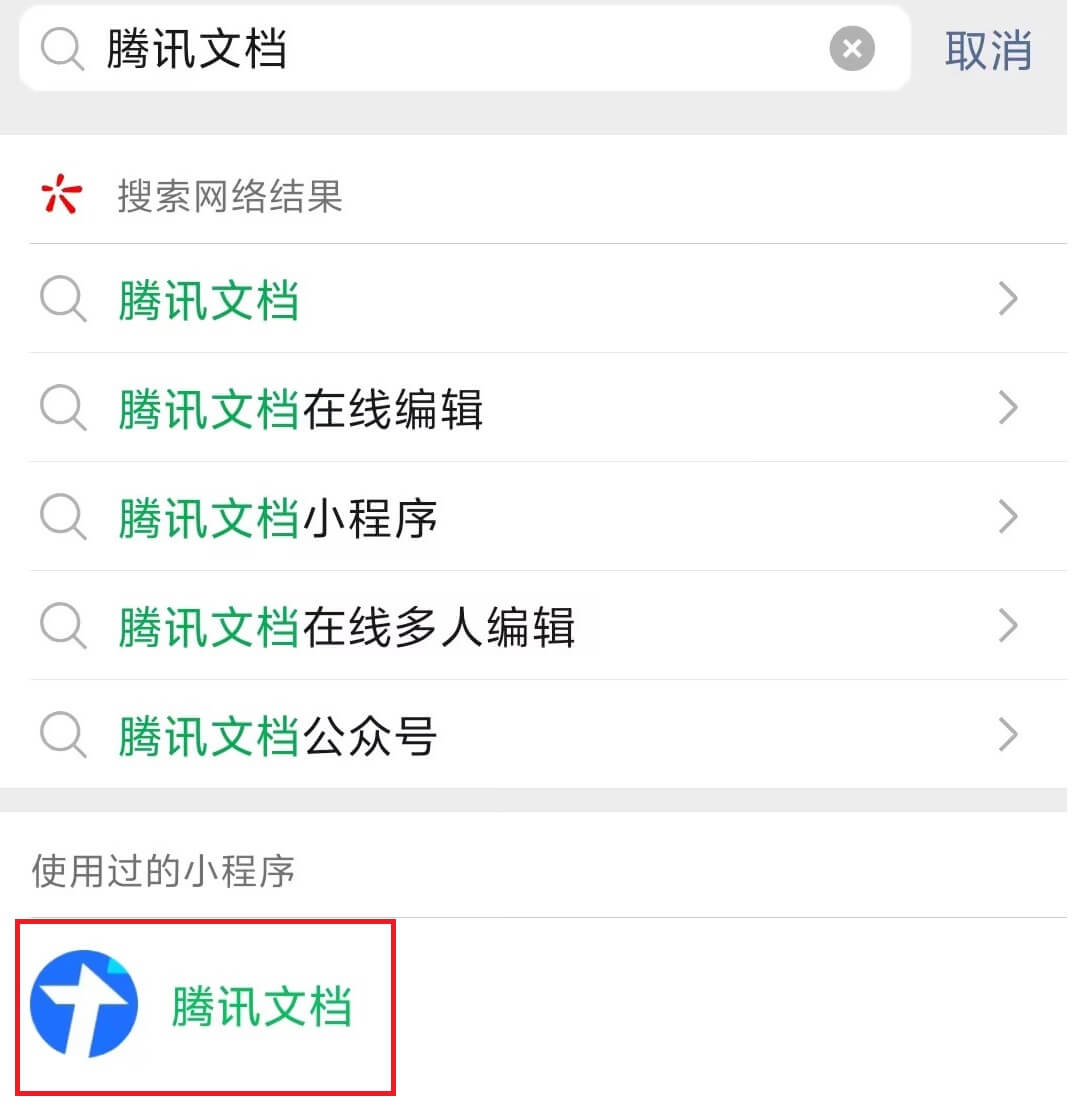Select the magnifier icon beside 腾讯文档在线编辑
1072x1112 pixels.
[62, 409]
